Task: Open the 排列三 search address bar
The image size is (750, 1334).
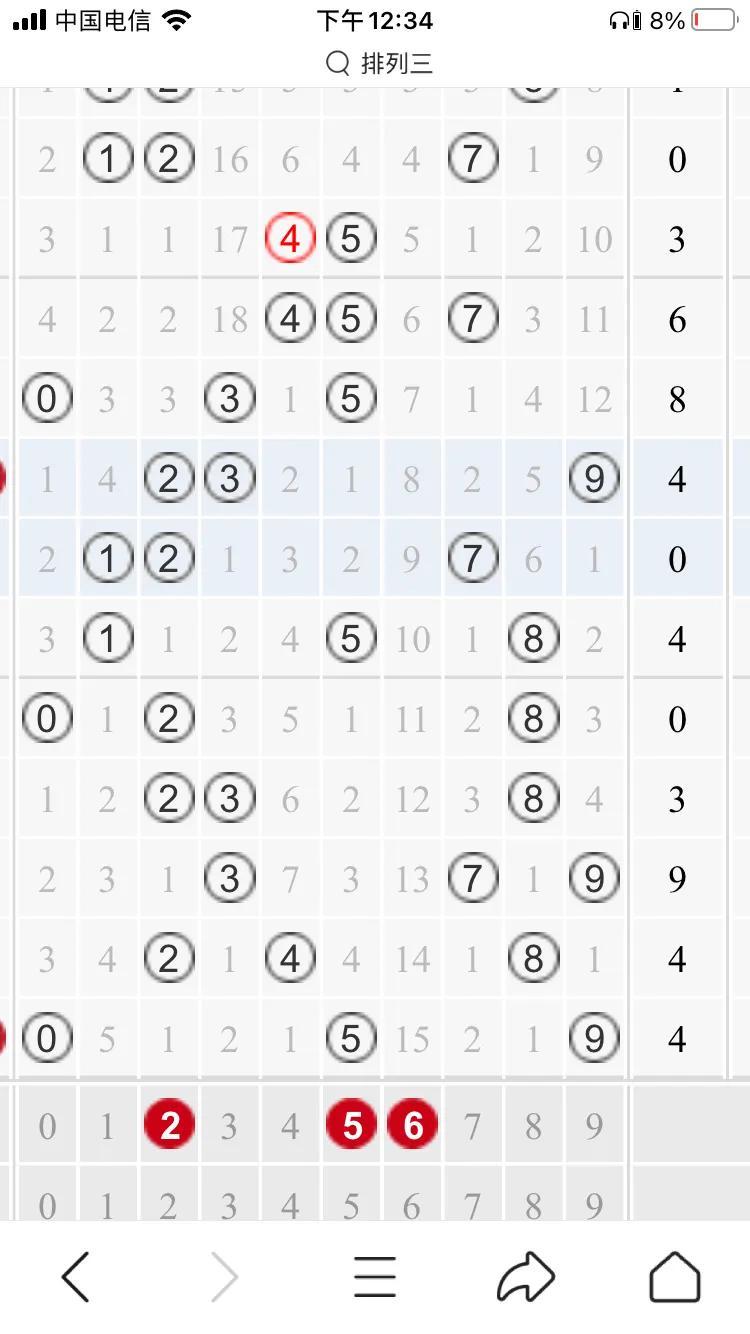Action: pyautogui.click(x=380, y=64)
